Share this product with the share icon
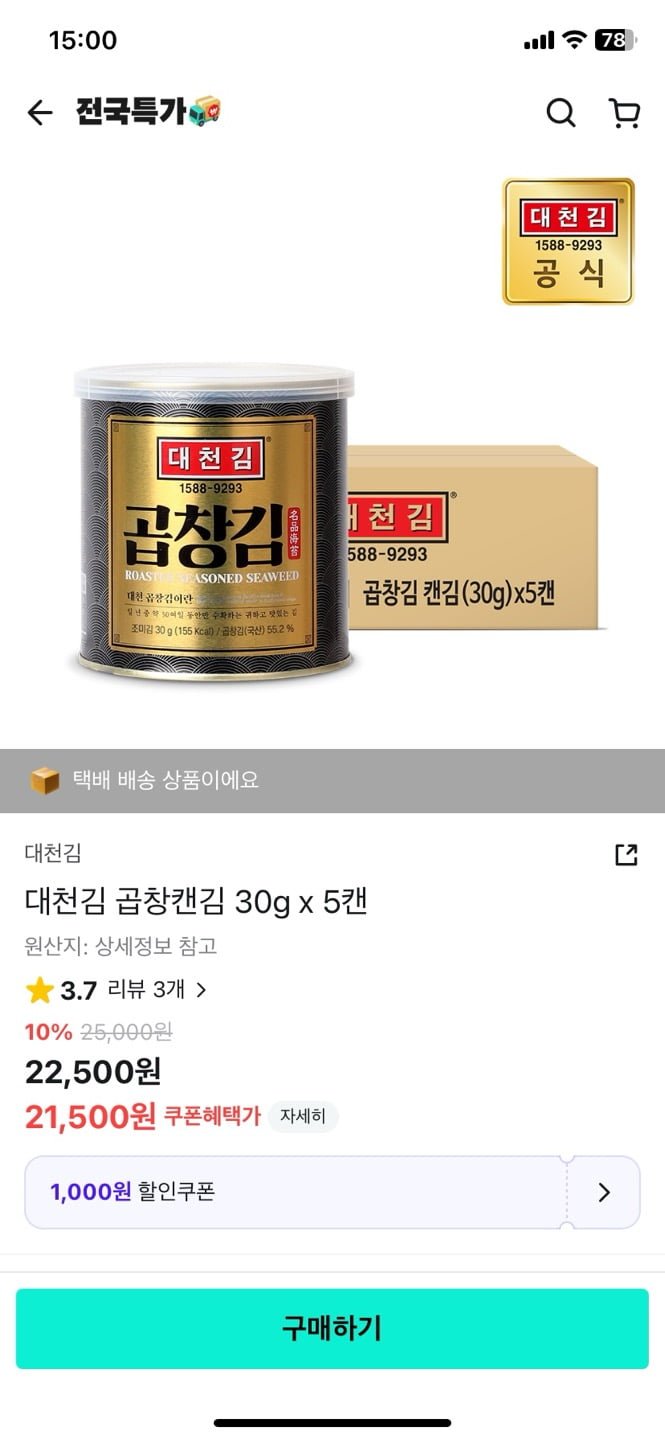This screenshot has height=1440, width=665. click(x=626, y=855)
